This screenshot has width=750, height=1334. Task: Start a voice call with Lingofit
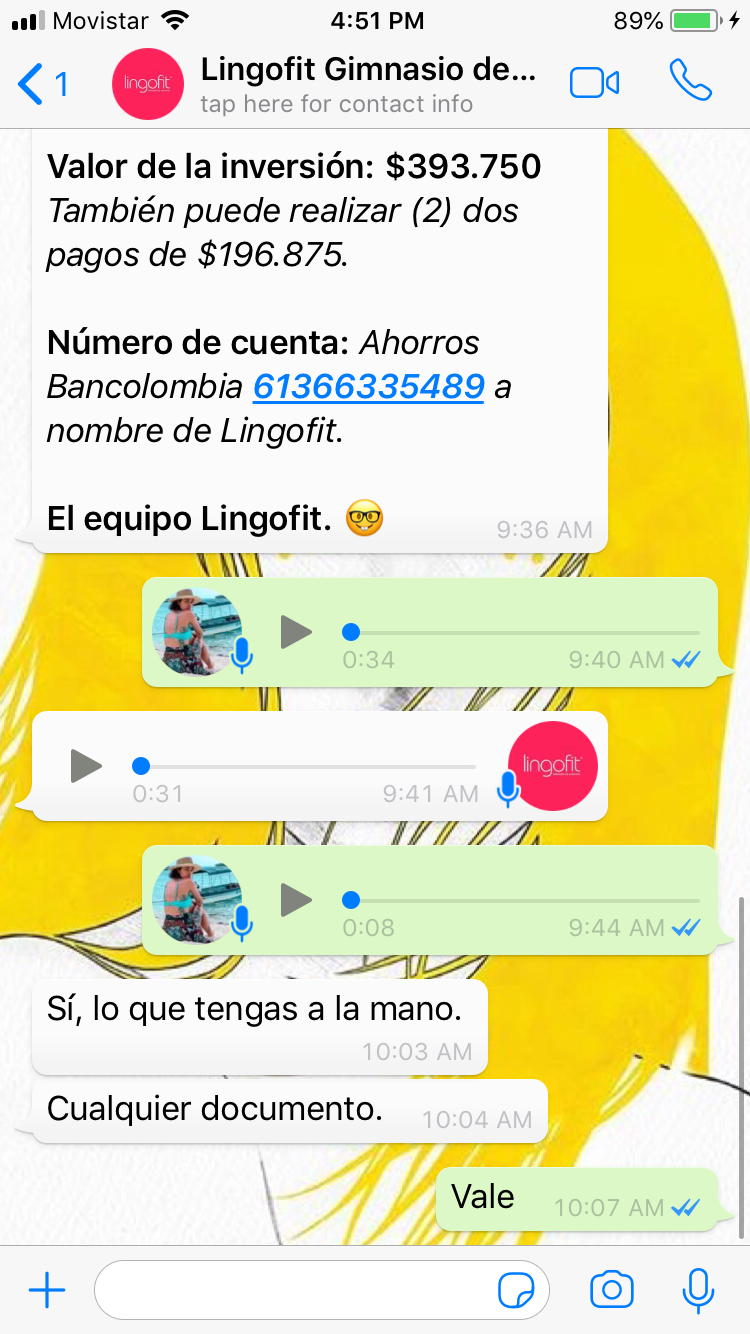[x=690, y=81]
